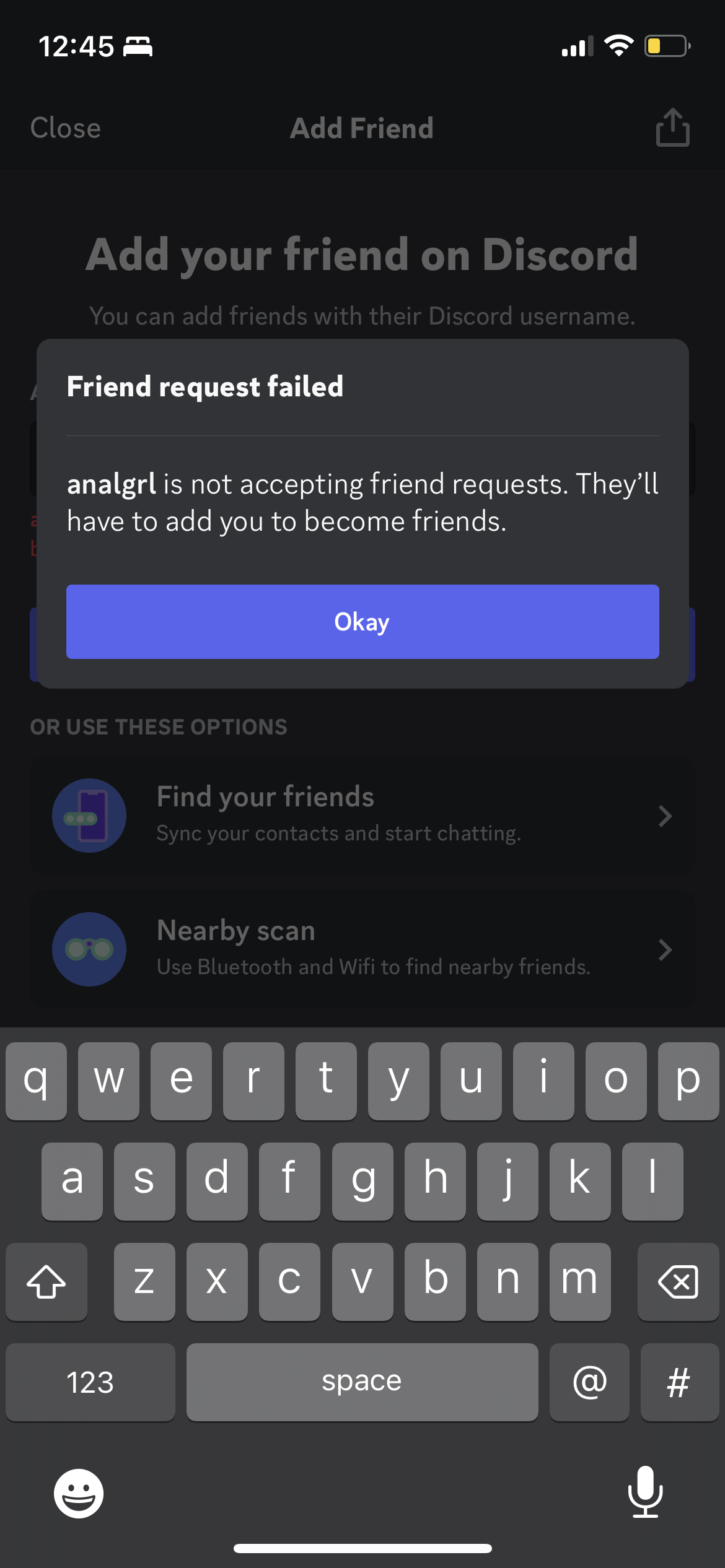This screenshot has height=1568, width=725.
Task: Close the Add Friend screen
Action: coord(66,128)
